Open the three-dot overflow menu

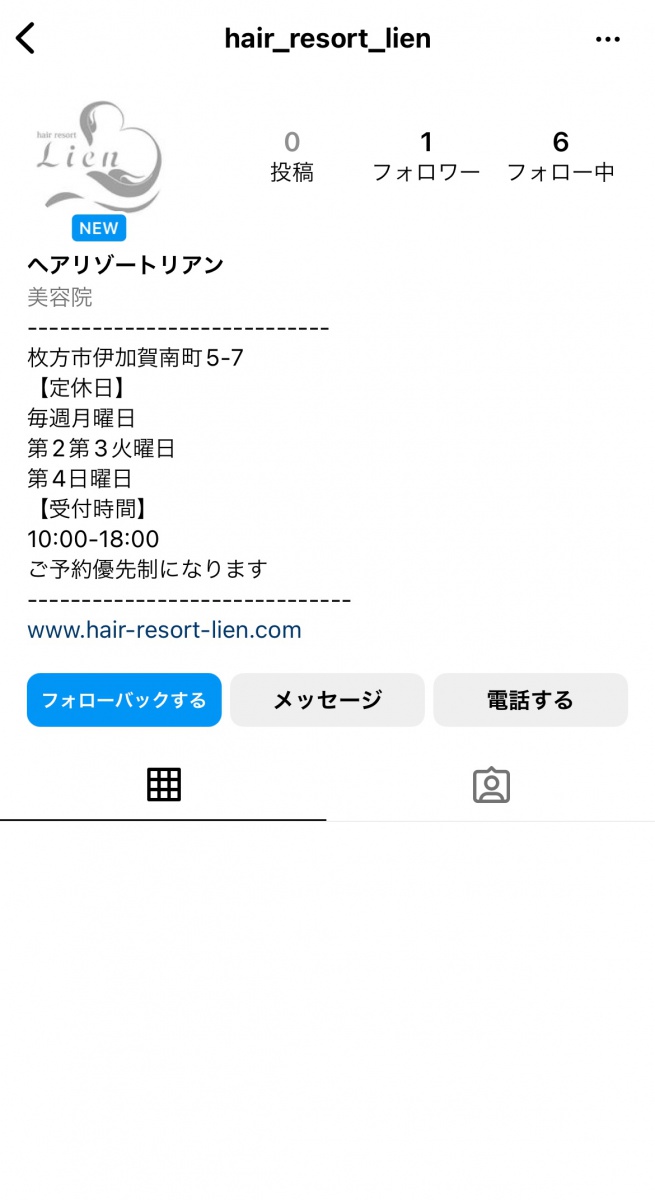click(x=608, y=39)
